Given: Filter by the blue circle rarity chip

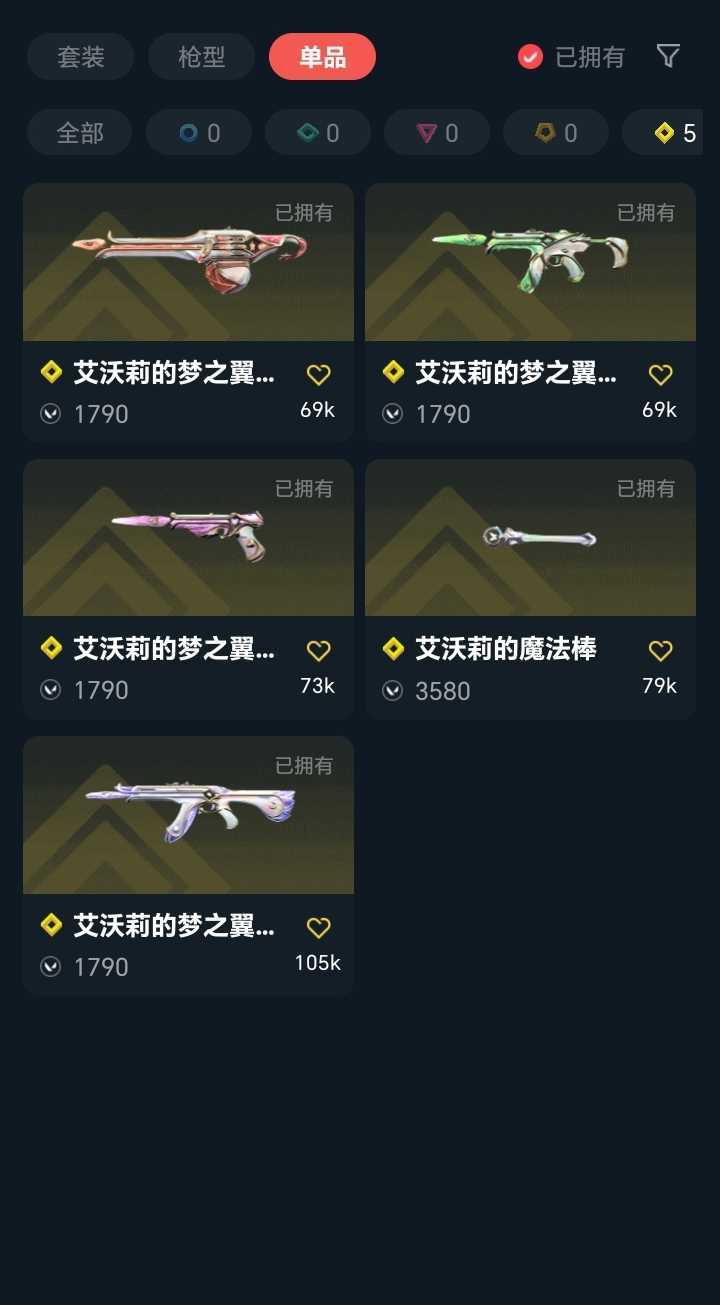Looking at the screenshot, I should pyautogui.click(x=198, y=133).
